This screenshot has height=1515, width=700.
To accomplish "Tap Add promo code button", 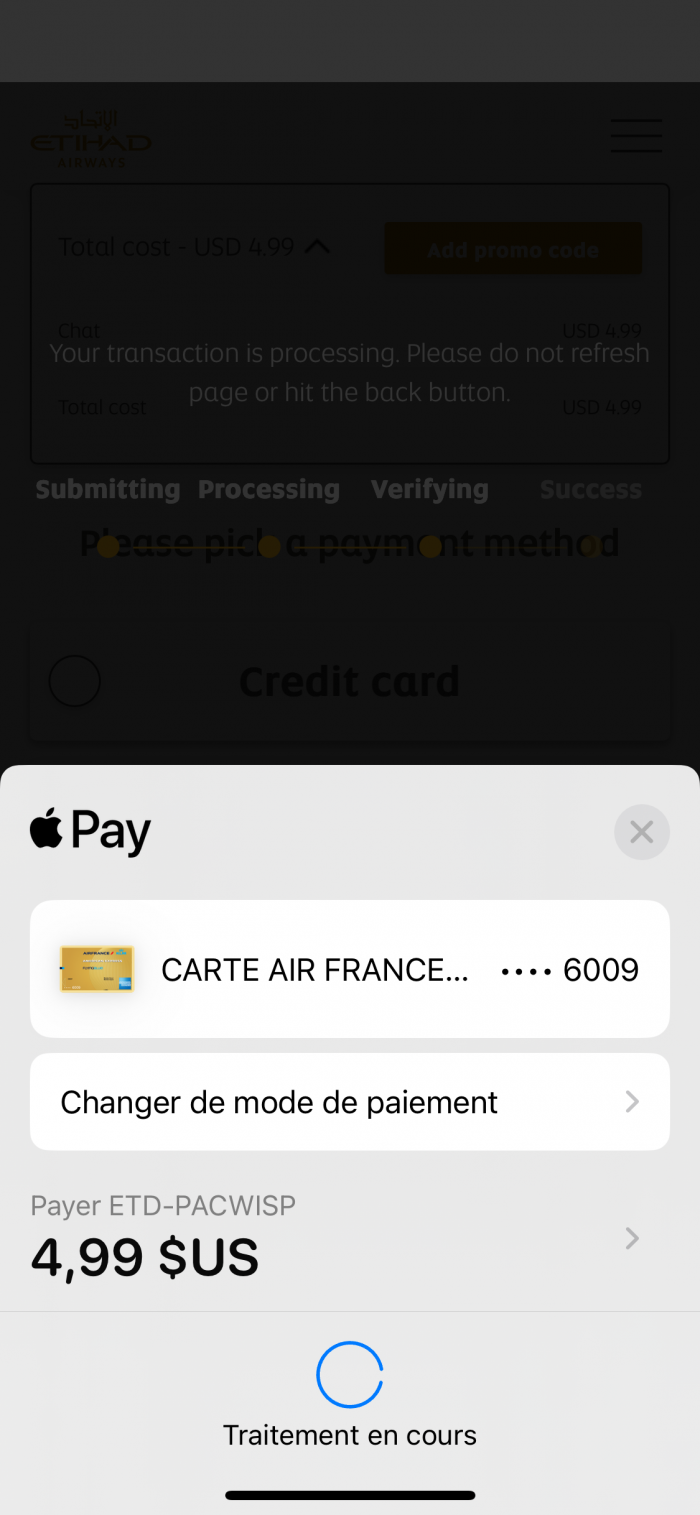I will pos(513,249).
